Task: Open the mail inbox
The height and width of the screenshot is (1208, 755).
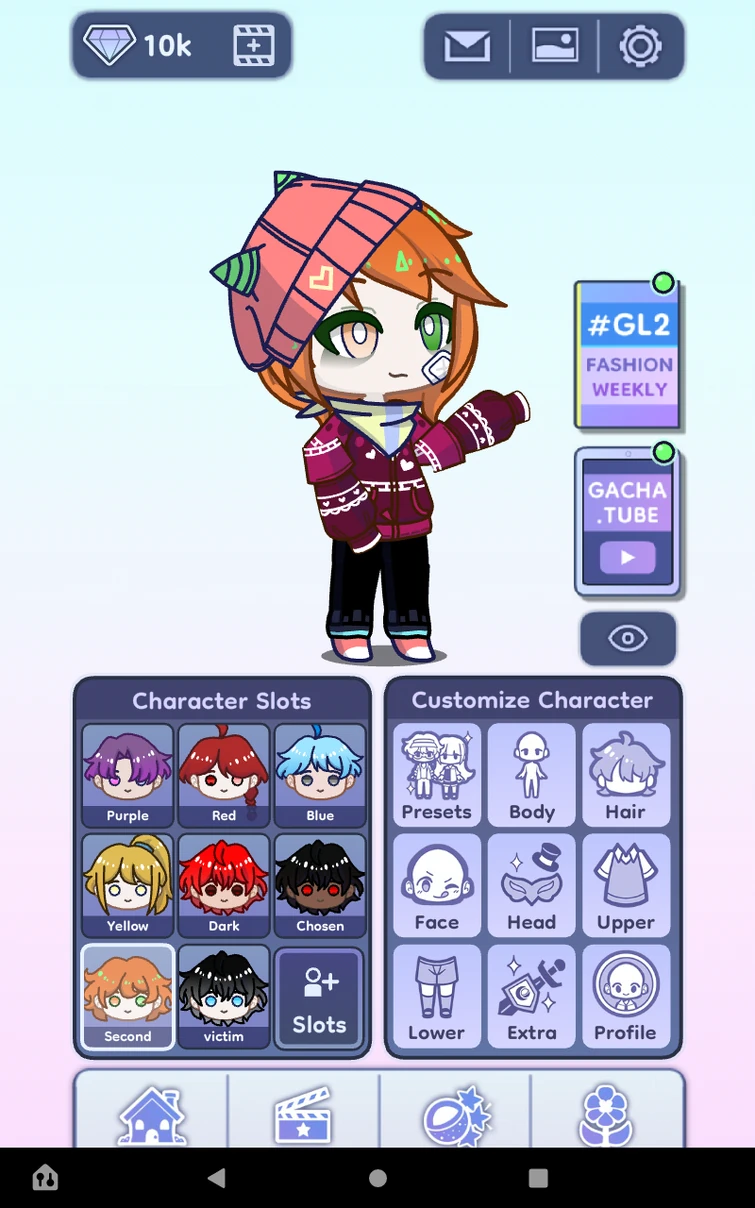Action: [x=465, y=45]
